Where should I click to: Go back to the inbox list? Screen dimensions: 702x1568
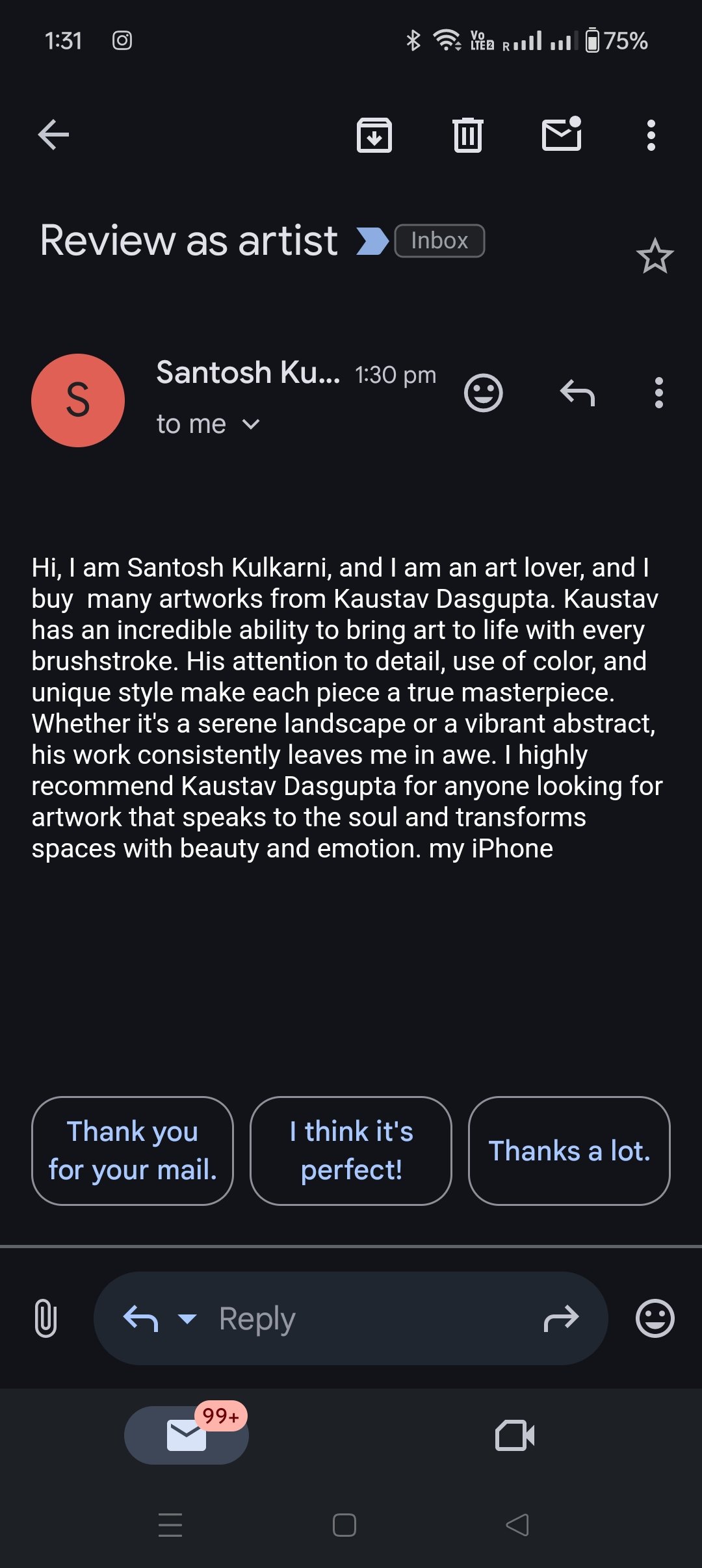click(53, 135)
